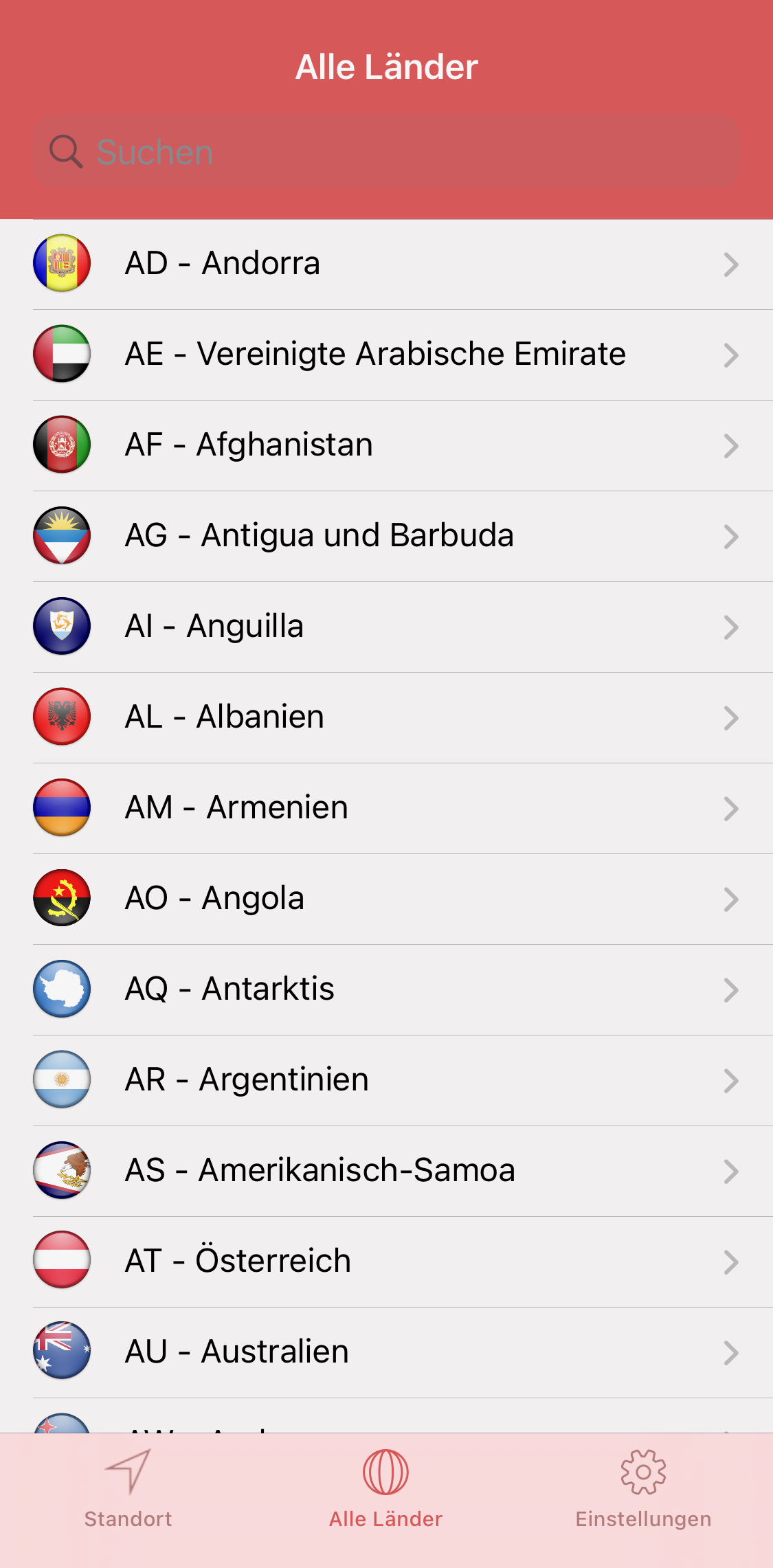Open the AD - Andorra entry
Viewport: 773px width, 1568px height.
(386, 264)
